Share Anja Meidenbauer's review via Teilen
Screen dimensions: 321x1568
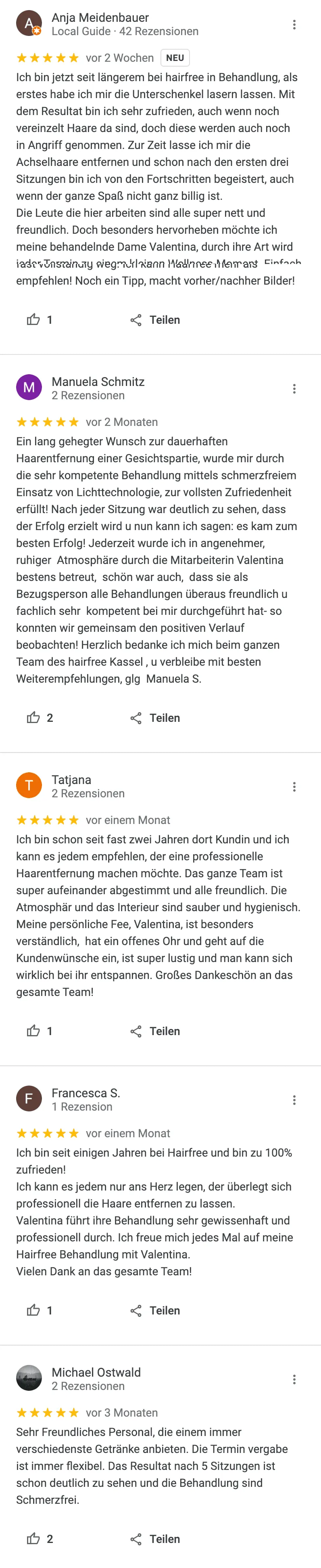155,320
